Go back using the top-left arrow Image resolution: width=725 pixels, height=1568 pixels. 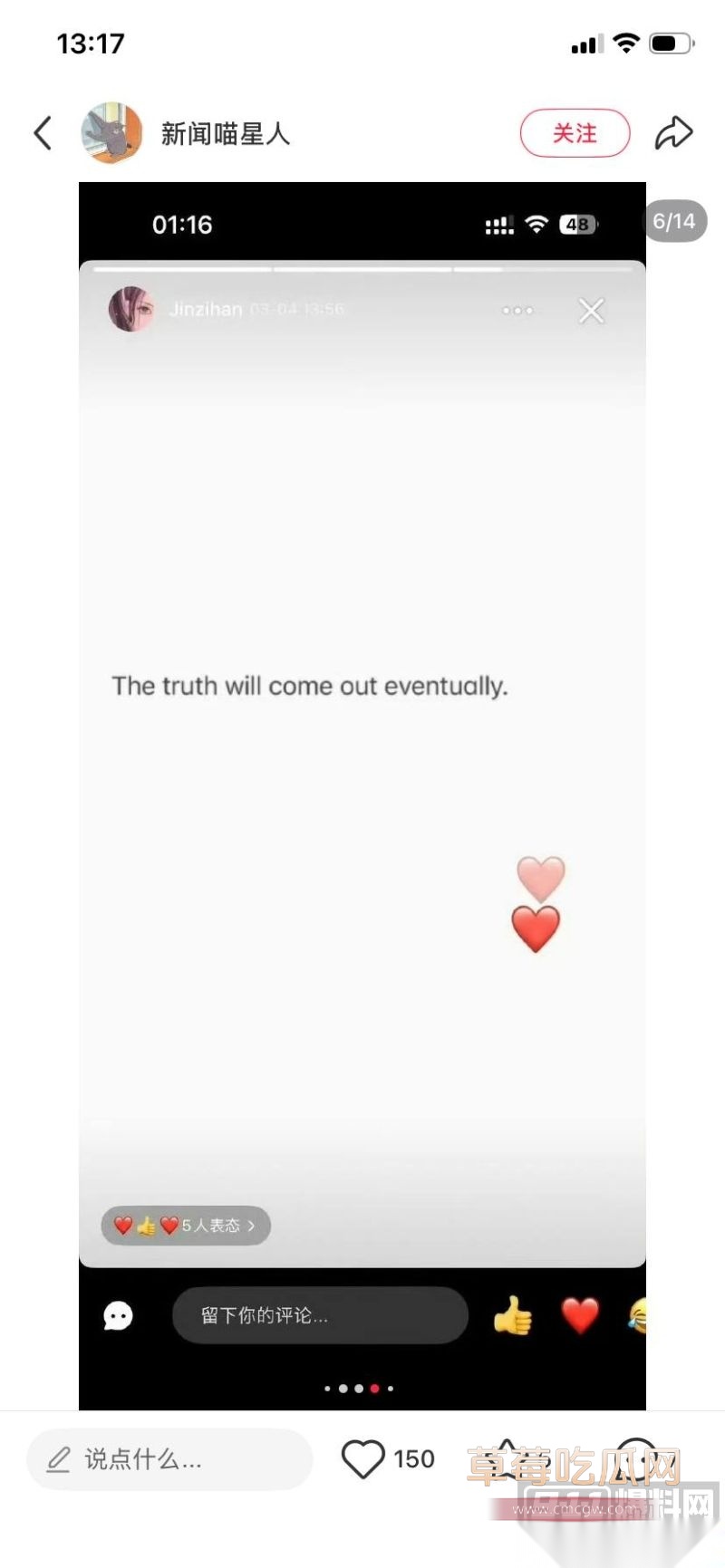tap(43, 132)
